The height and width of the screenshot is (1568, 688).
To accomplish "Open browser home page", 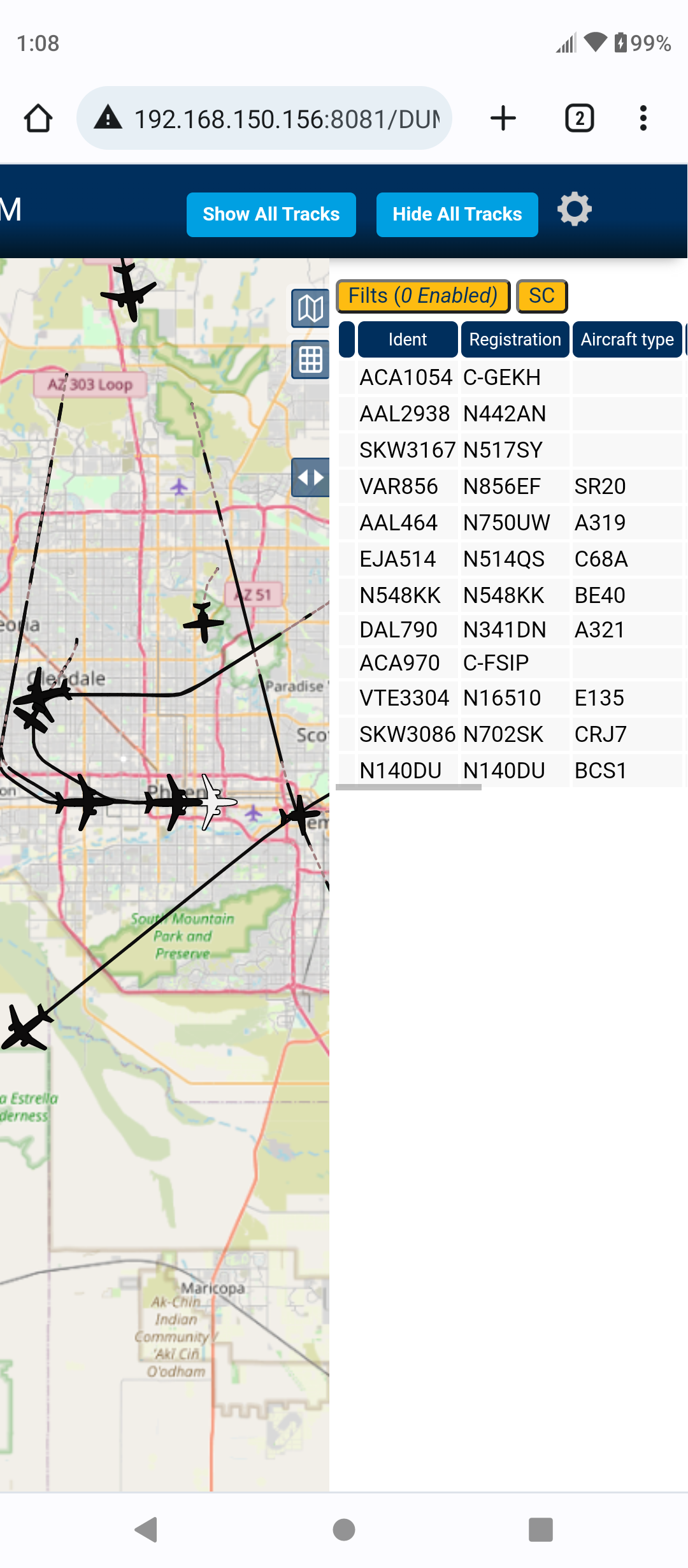I will 38,119.
